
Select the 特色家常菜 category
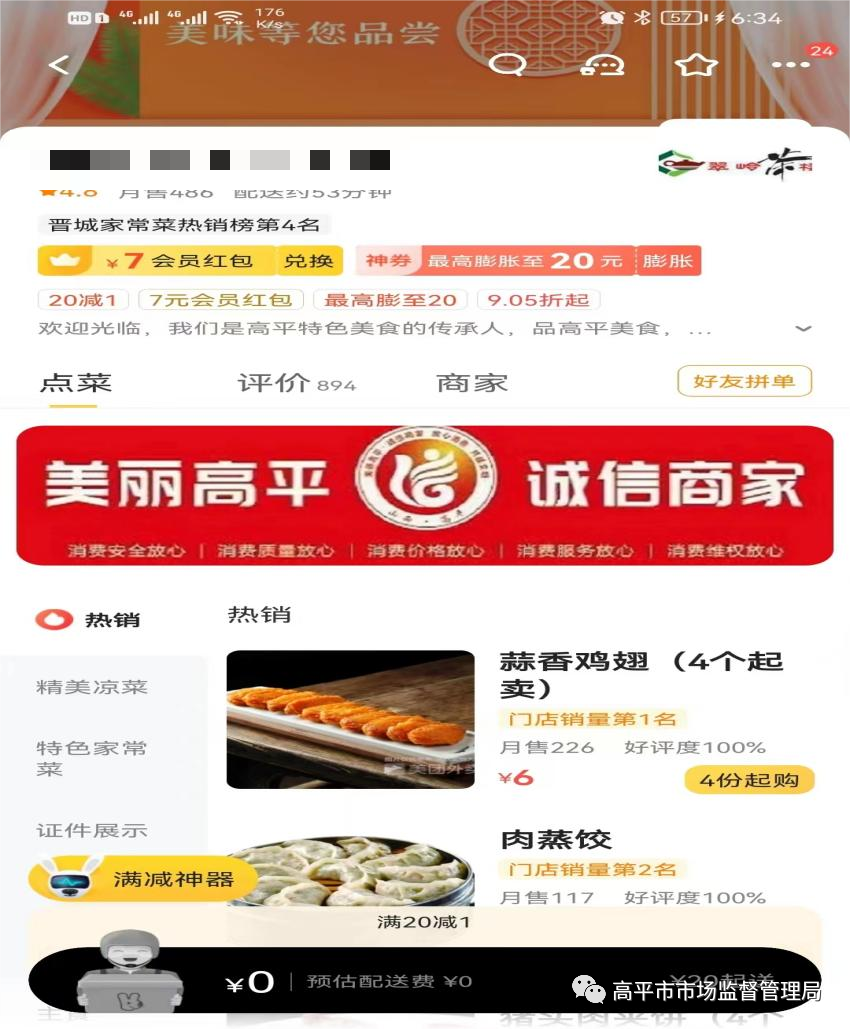(92, 758)
